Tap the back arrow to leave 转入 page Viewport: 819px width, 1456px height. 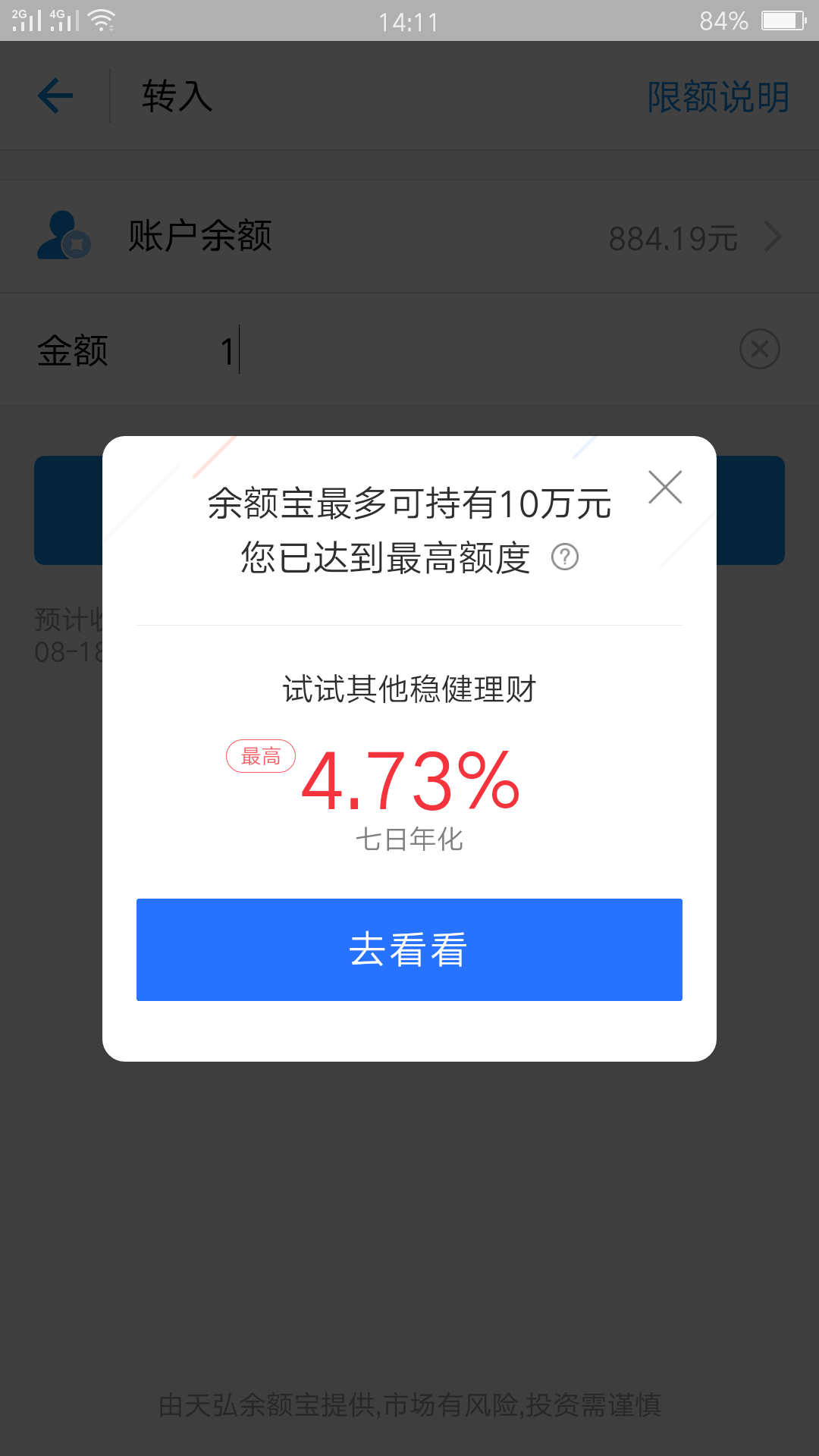pyautogui.click(x=55, y=96)
